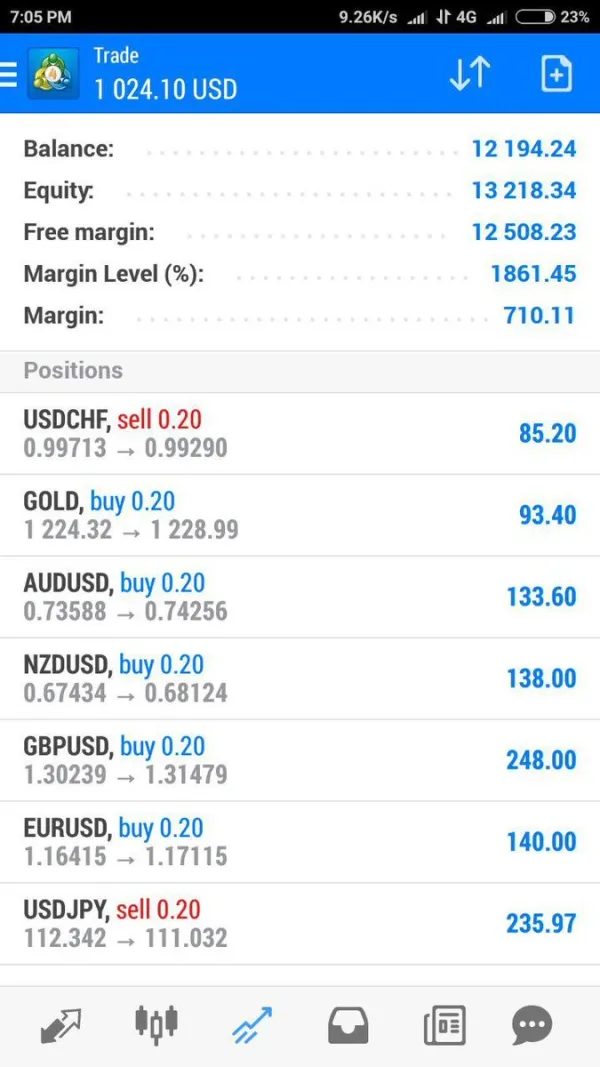This screenshot has height=1067, width=600.
Task: Open the EURUSD buy position
Action: click(300, 842)
